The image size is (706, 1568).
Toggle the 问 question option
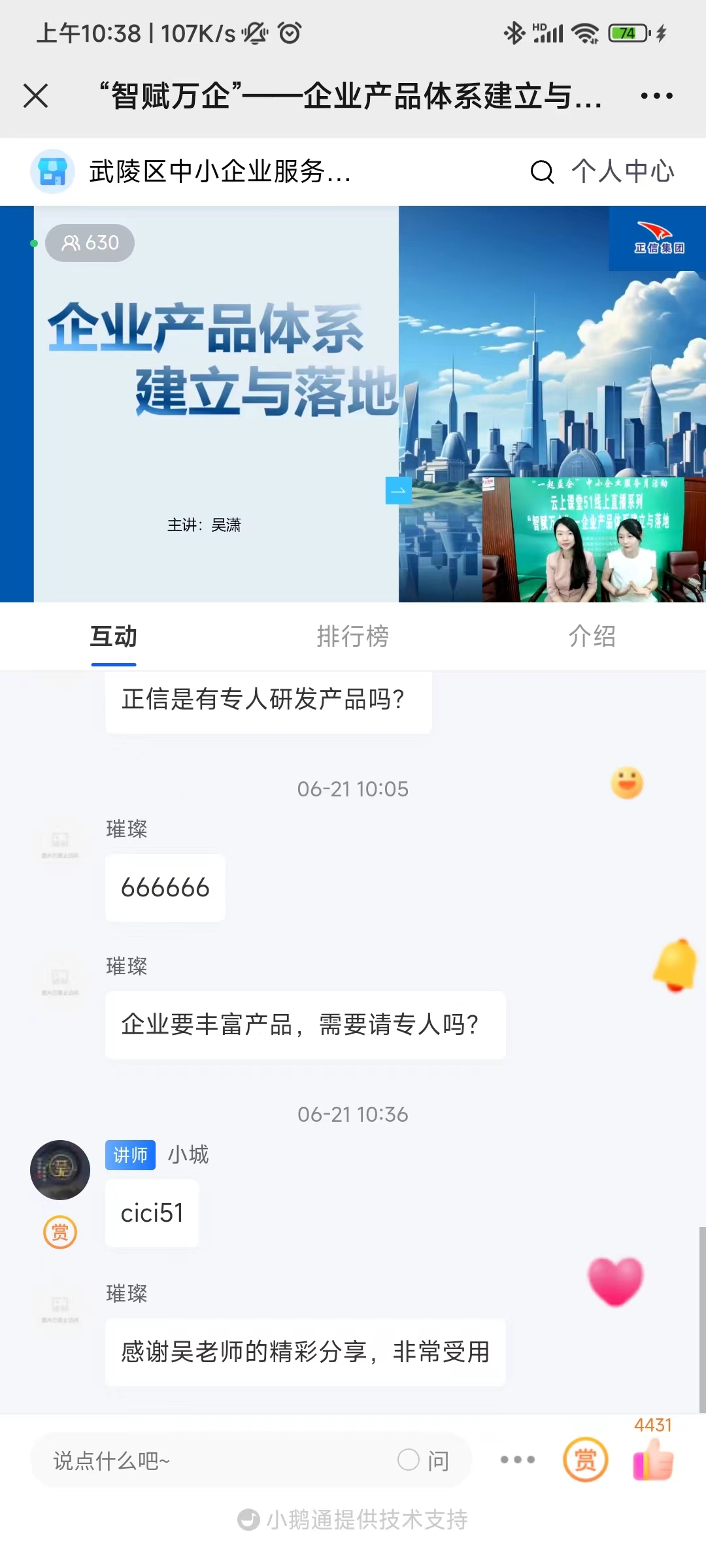(x=424, y=1461)
